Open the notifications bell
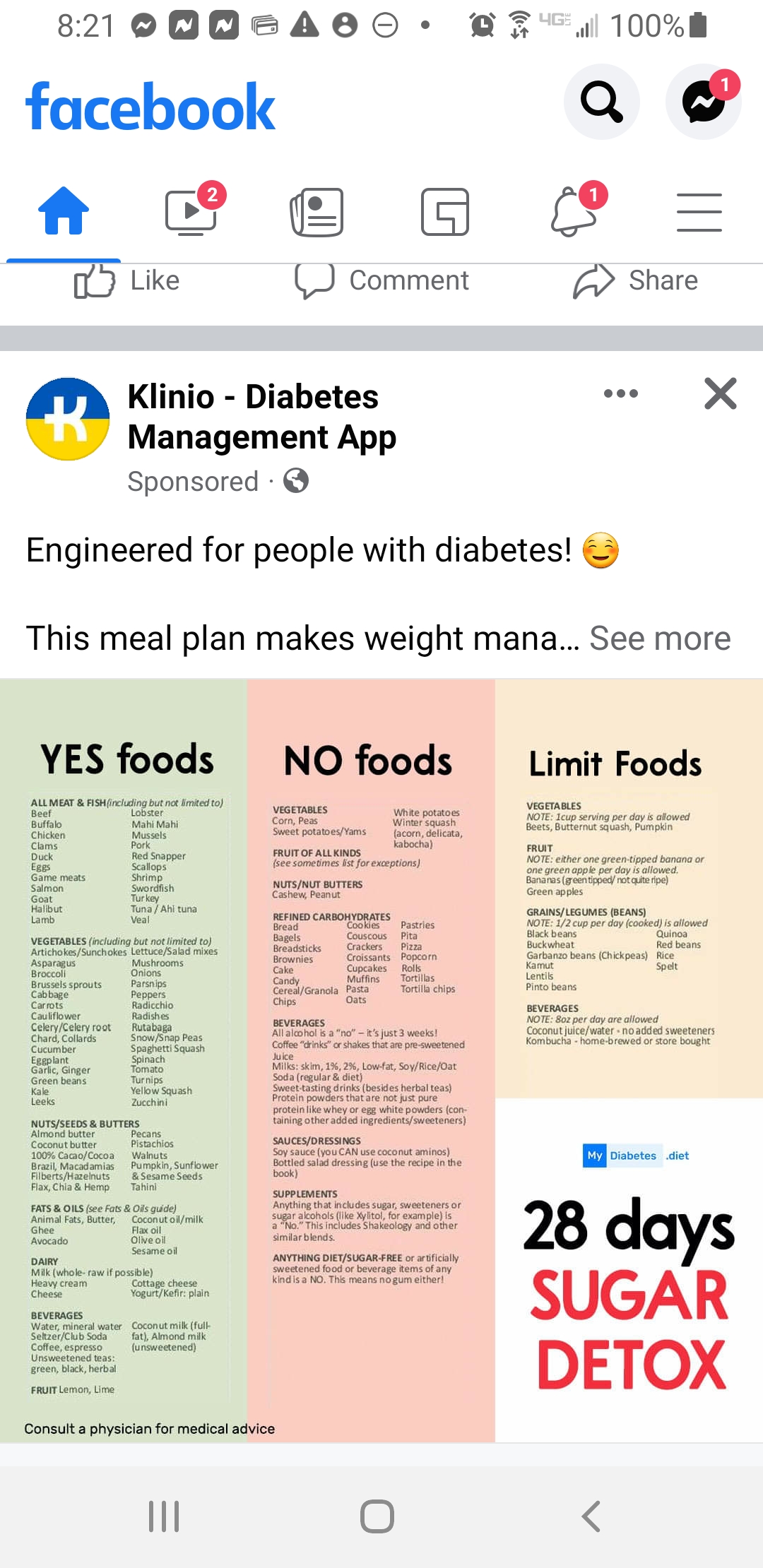 point(574,210)
